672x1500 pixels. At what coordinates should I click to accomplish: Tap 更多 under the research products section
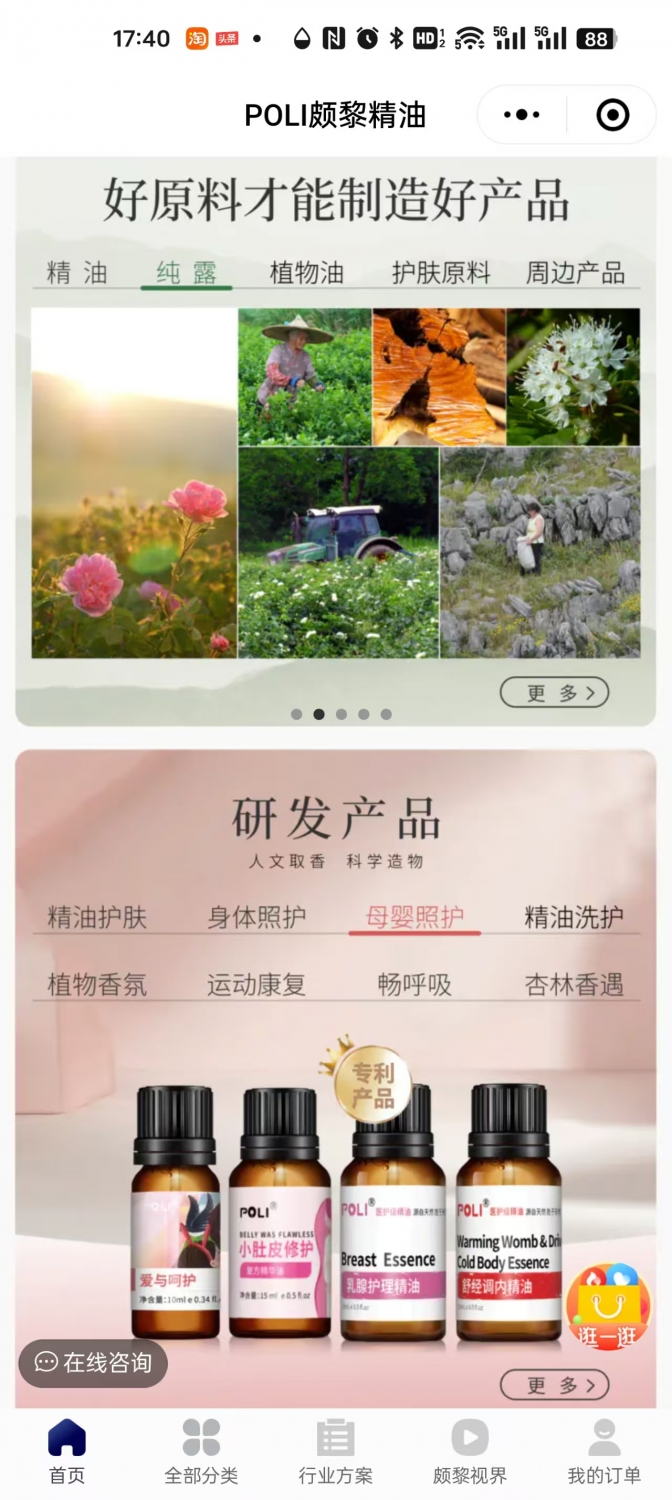pyautogui.click(x=554, y=1385)
